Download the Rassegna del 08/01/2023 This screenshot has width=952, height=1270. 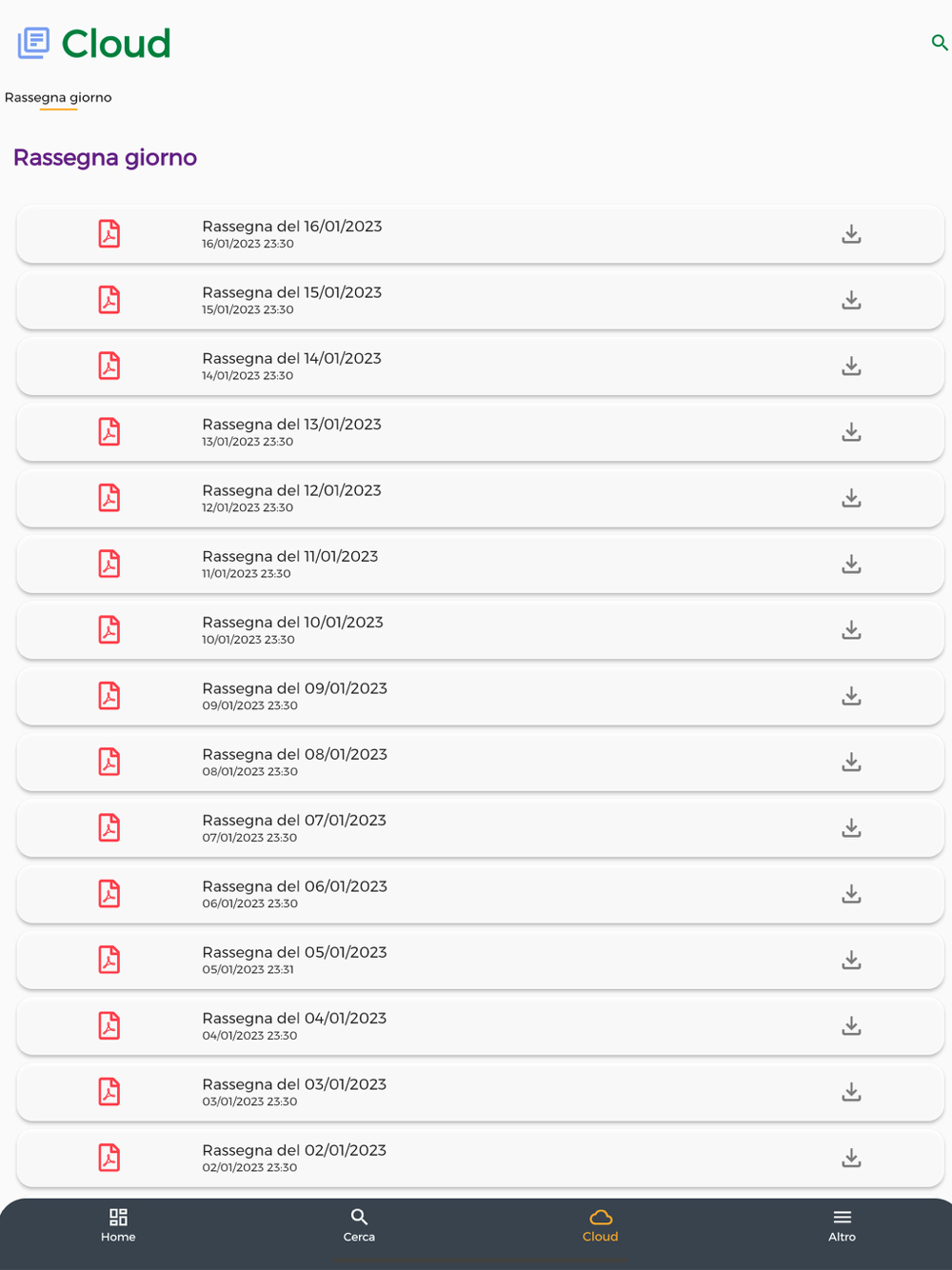pyautogui.click(x=852, y=763)
